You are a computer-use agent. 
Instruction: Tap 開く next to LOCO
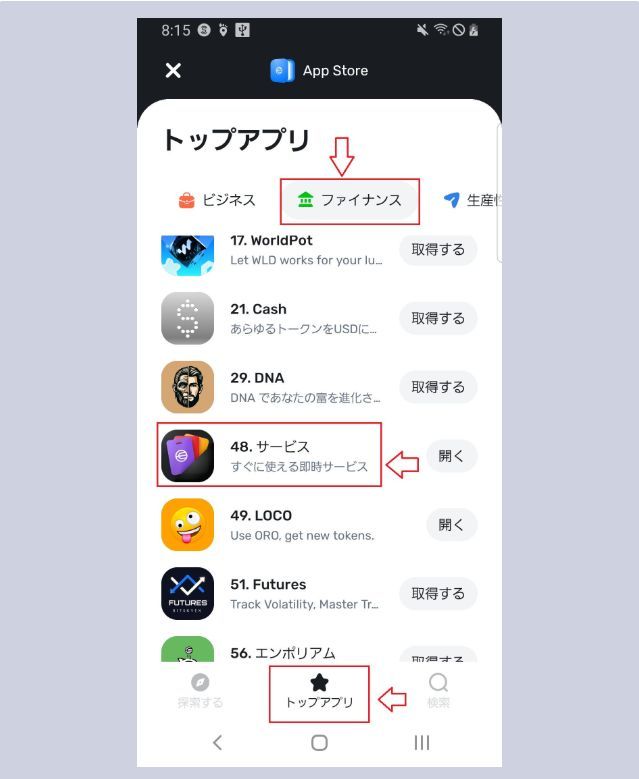click(x=451, y=524)
